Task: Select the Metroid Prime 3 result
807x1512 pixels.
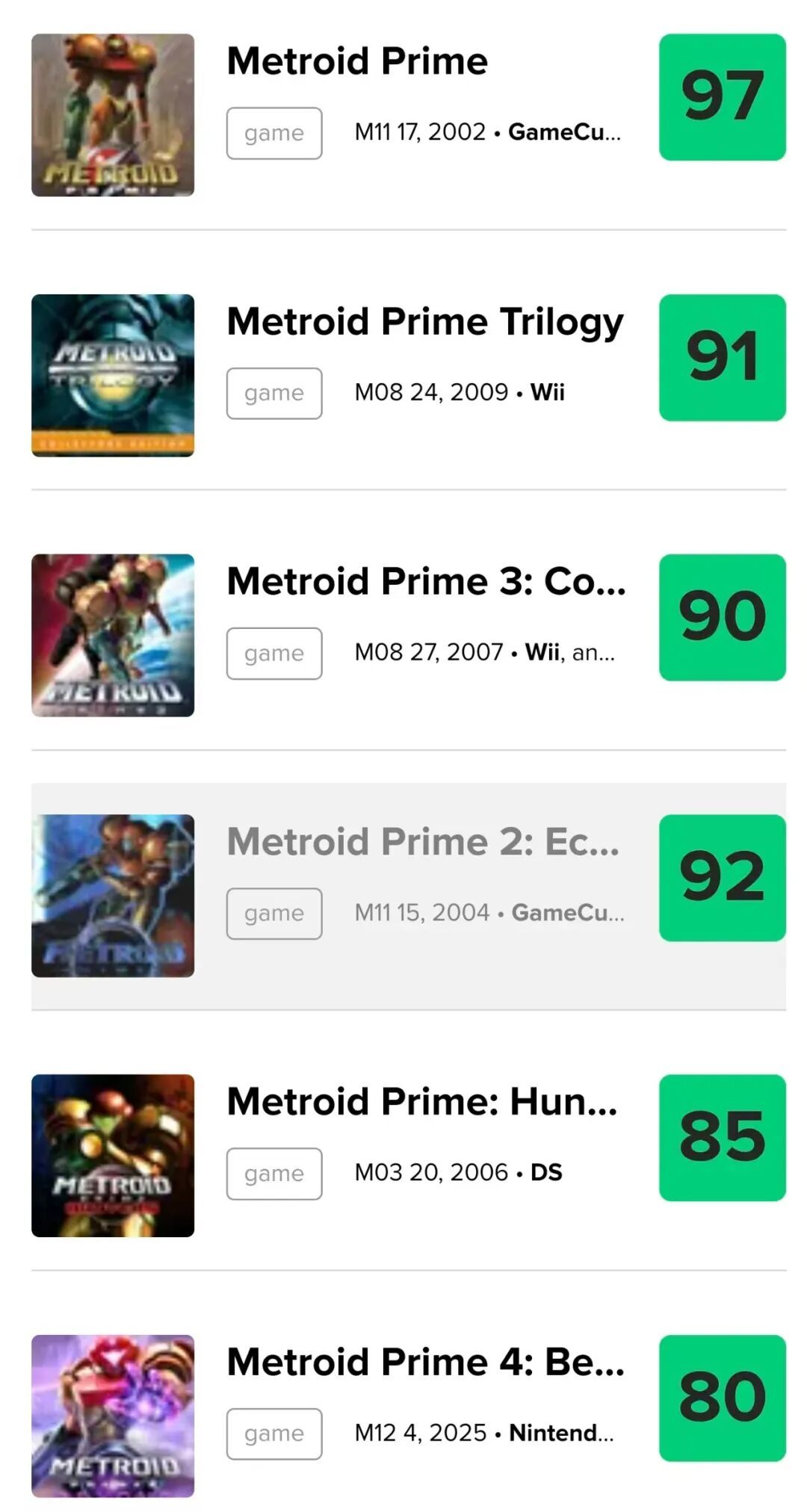Action: (x=408, y=635)
